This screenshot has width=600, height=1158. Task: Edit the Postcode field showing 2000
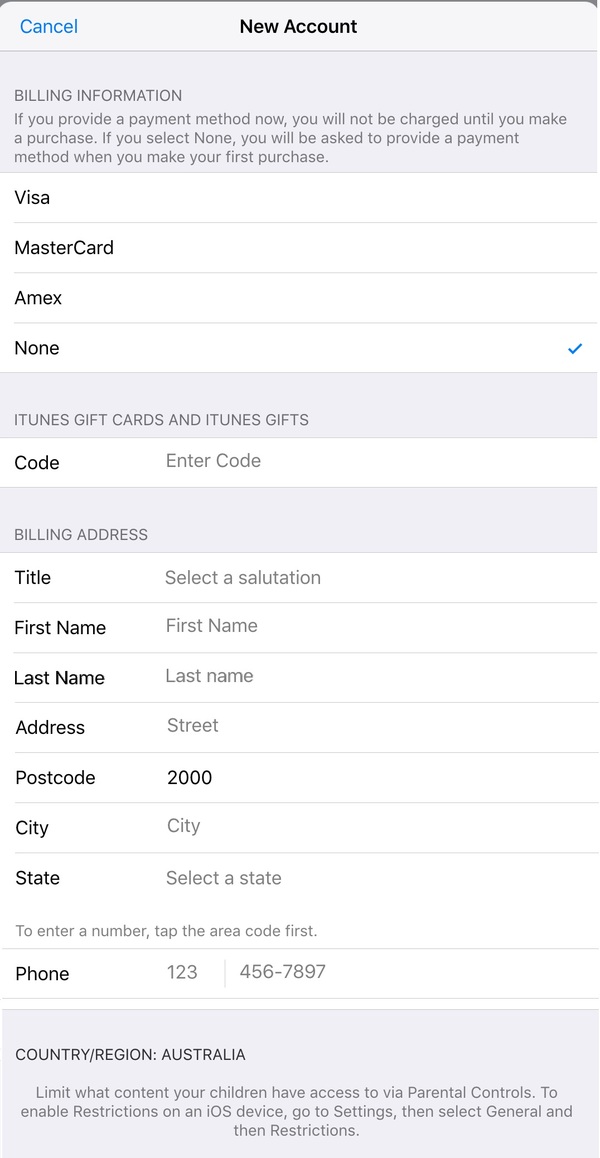(370, 778)
